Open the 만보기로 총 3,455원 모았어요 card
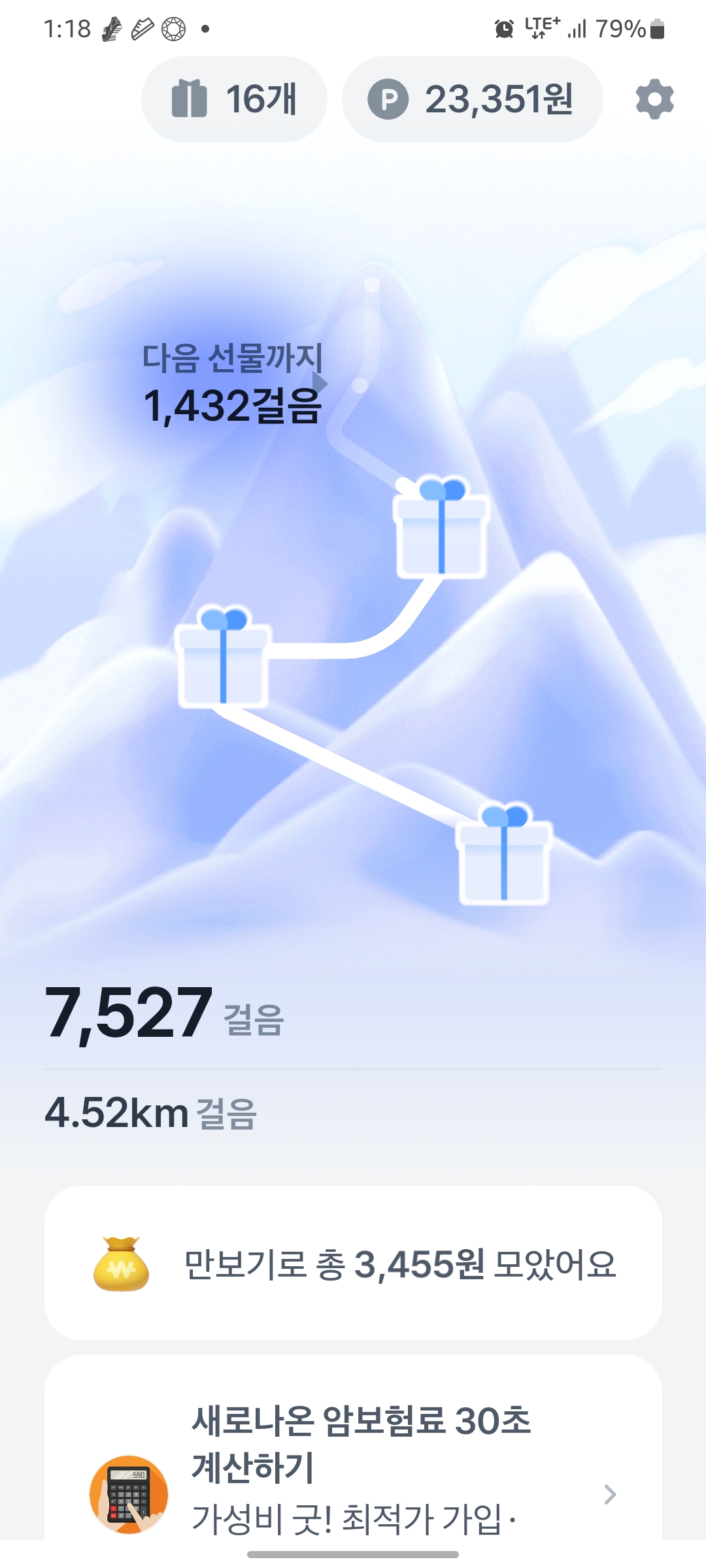 [x=353, y=1264]
